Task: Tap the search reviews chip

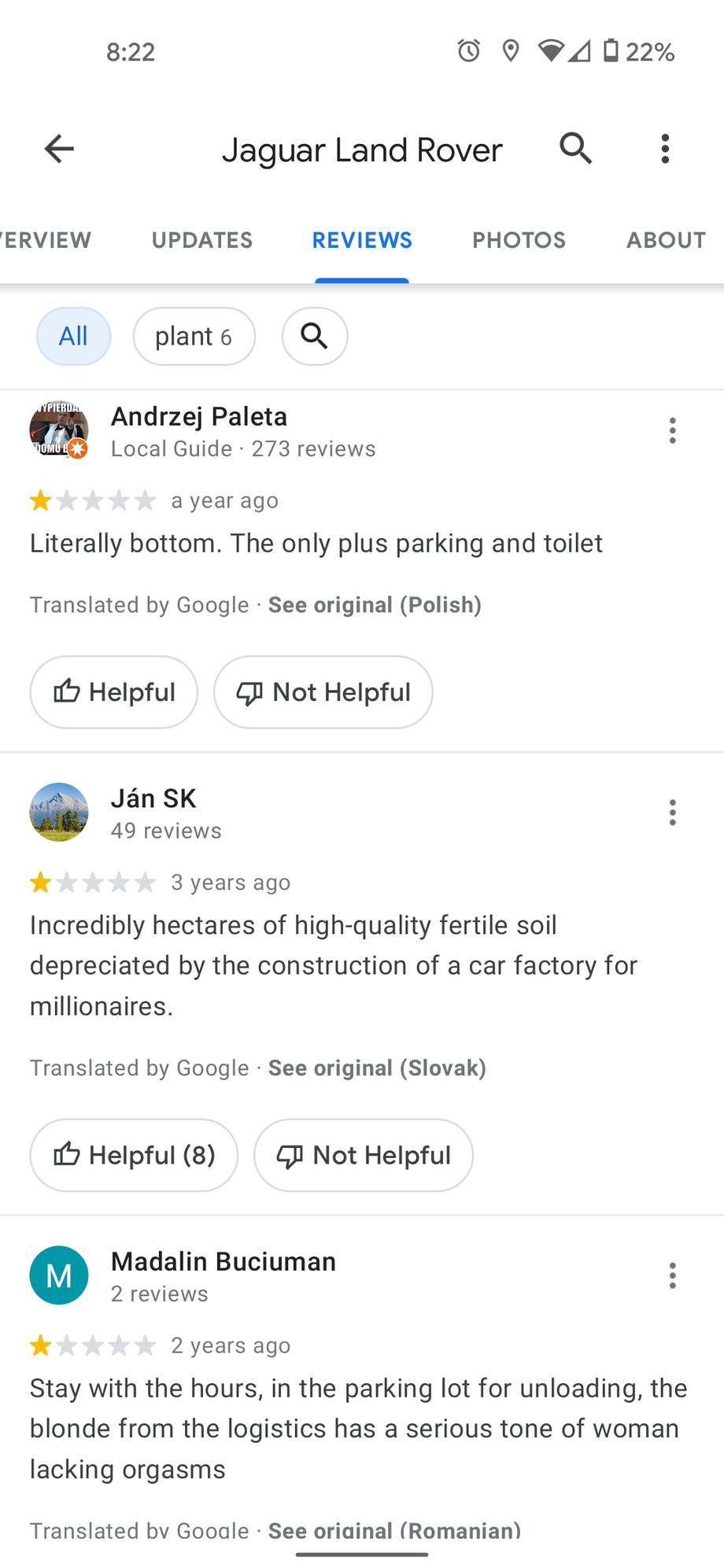Action: pyautogui.click(x=315, y=336)
